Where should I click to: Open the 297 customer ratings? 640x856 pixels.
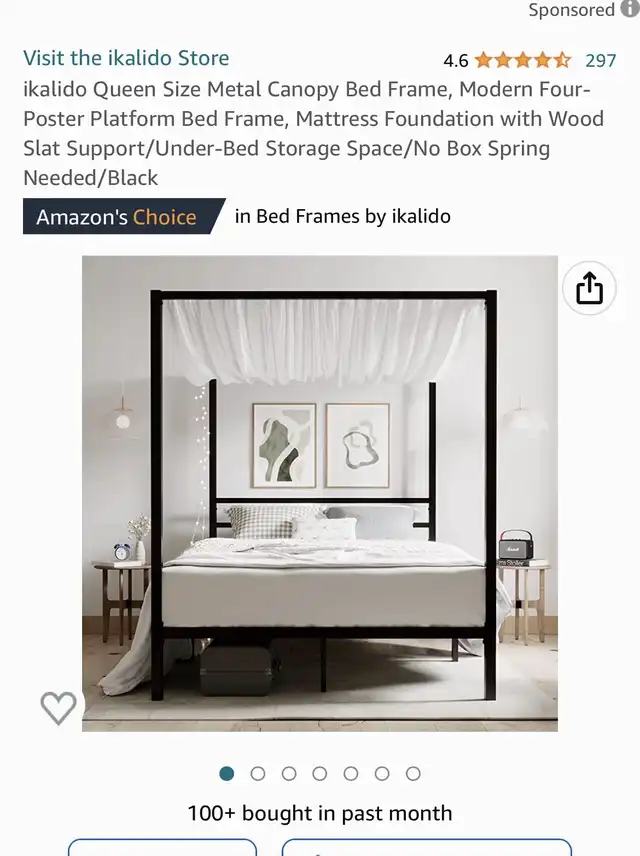(600, 60)
